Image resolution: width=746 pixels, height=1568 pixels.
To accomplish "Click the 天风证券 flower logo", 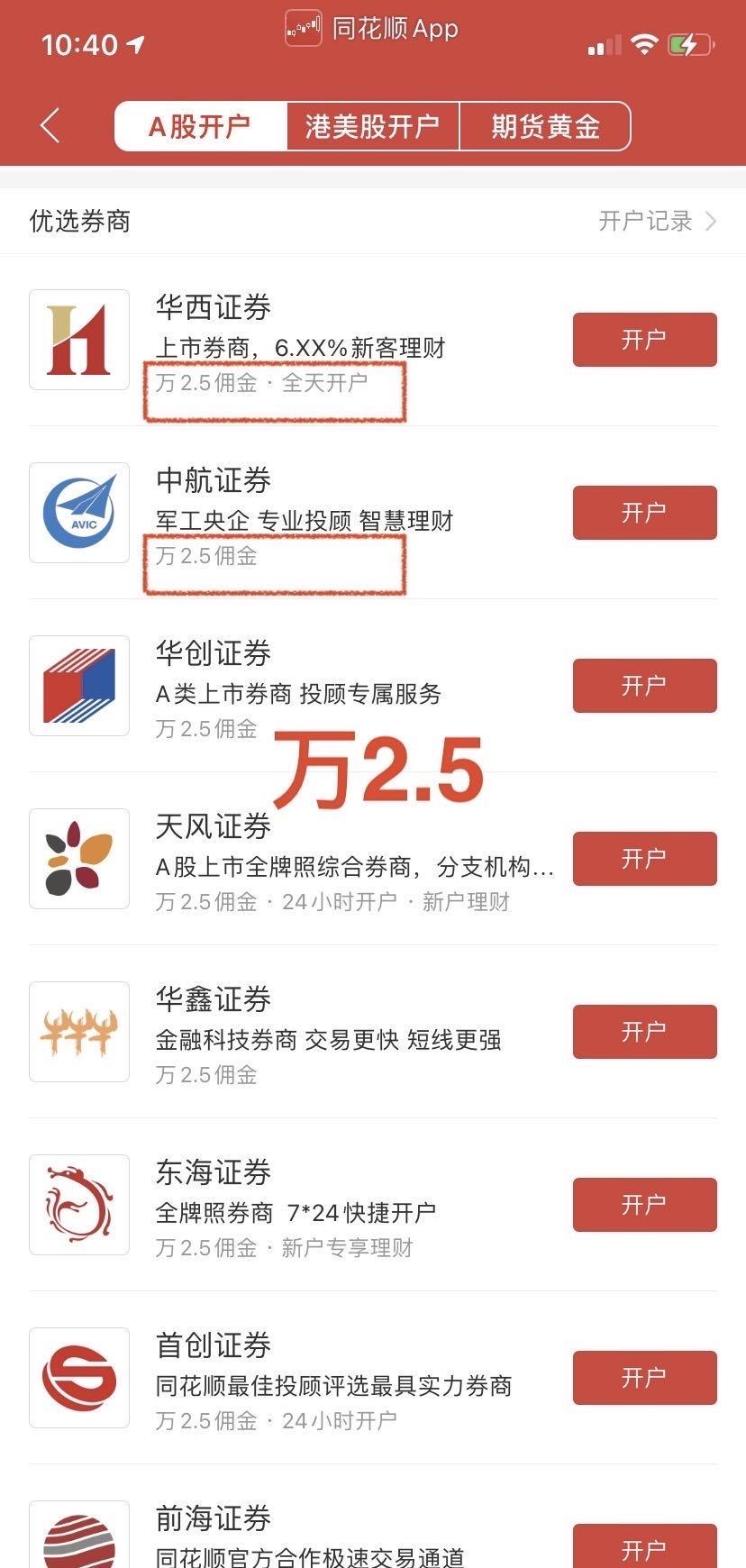I will 78,858.
